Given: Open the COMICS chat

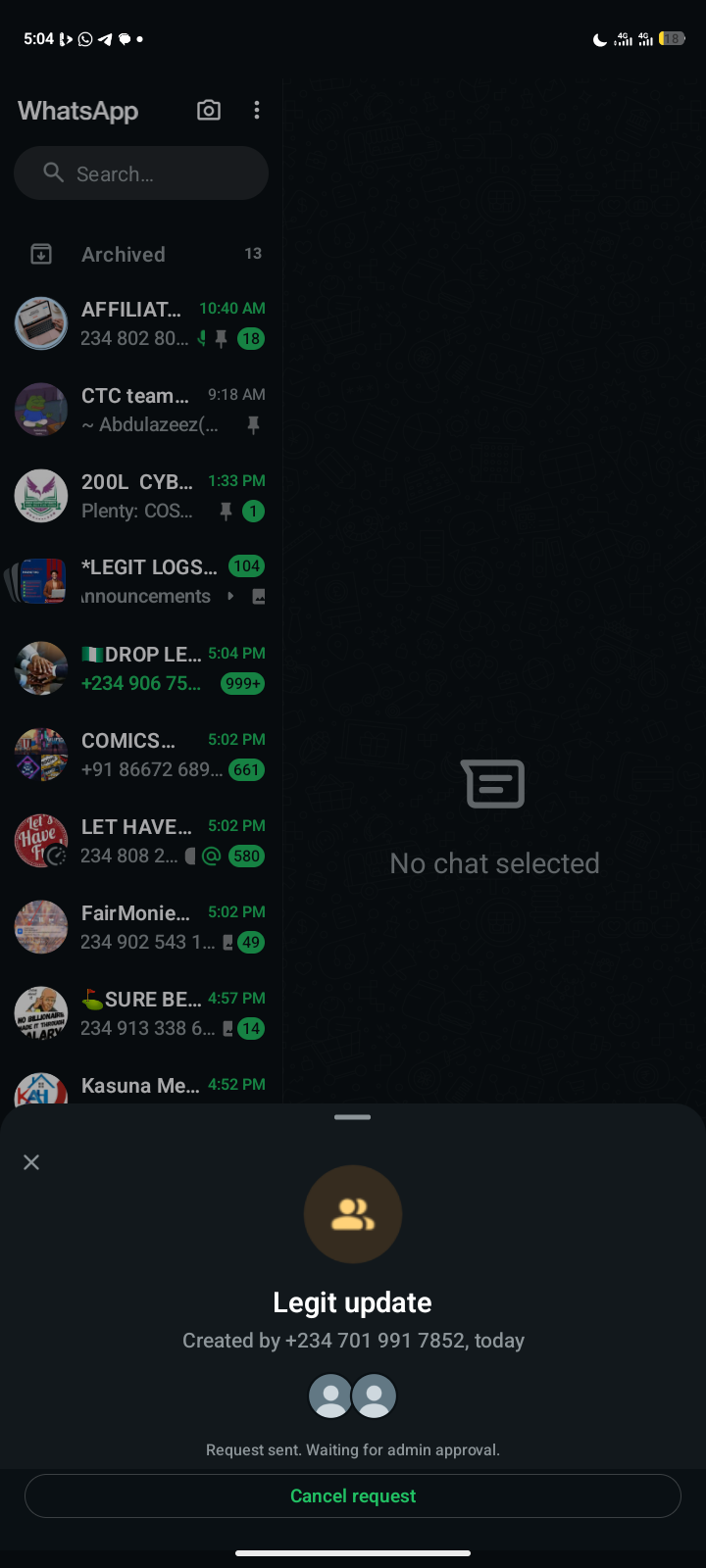Looking at the screenshot, I should [x=141, y=755].
